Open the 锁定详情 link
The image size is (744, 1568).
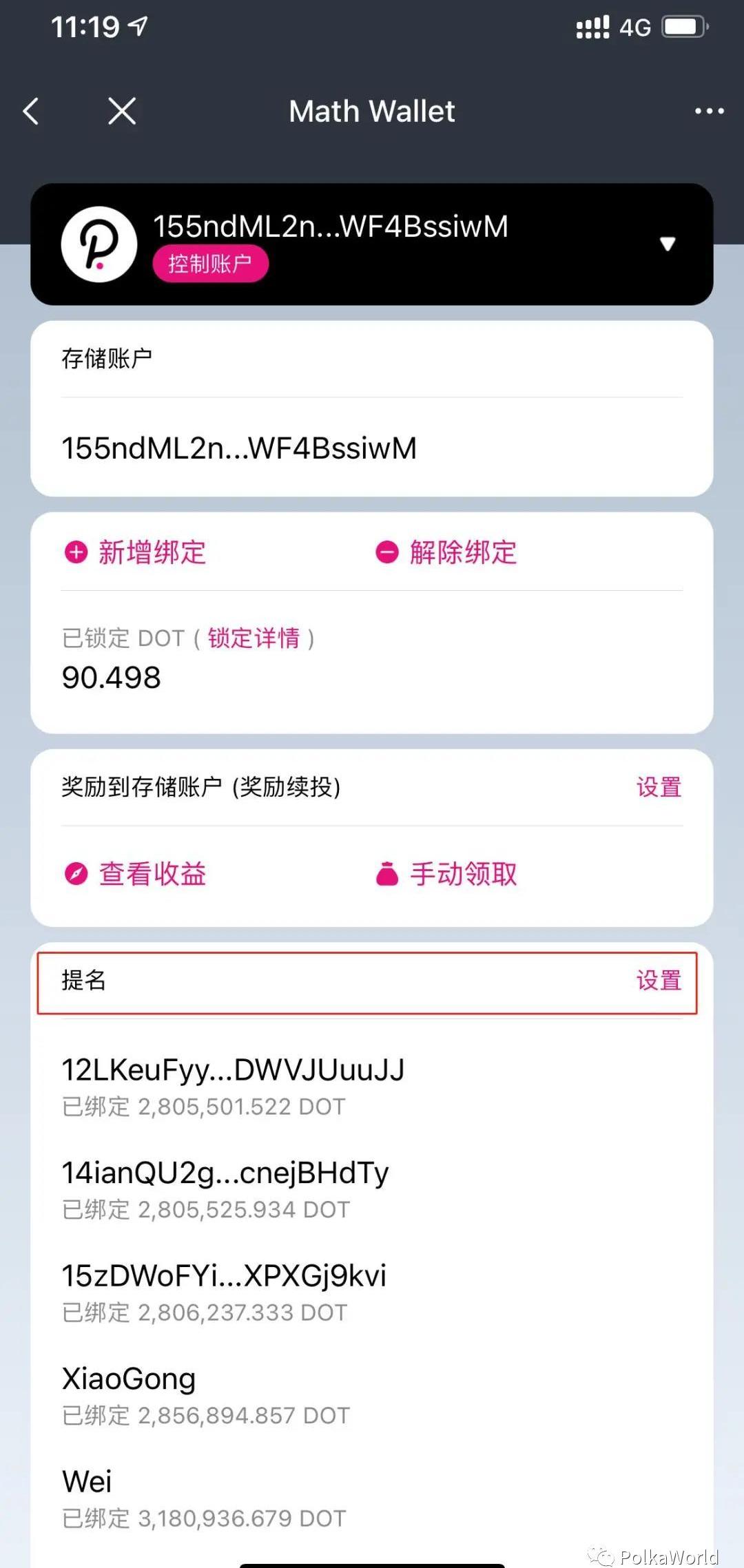(254, 638)
